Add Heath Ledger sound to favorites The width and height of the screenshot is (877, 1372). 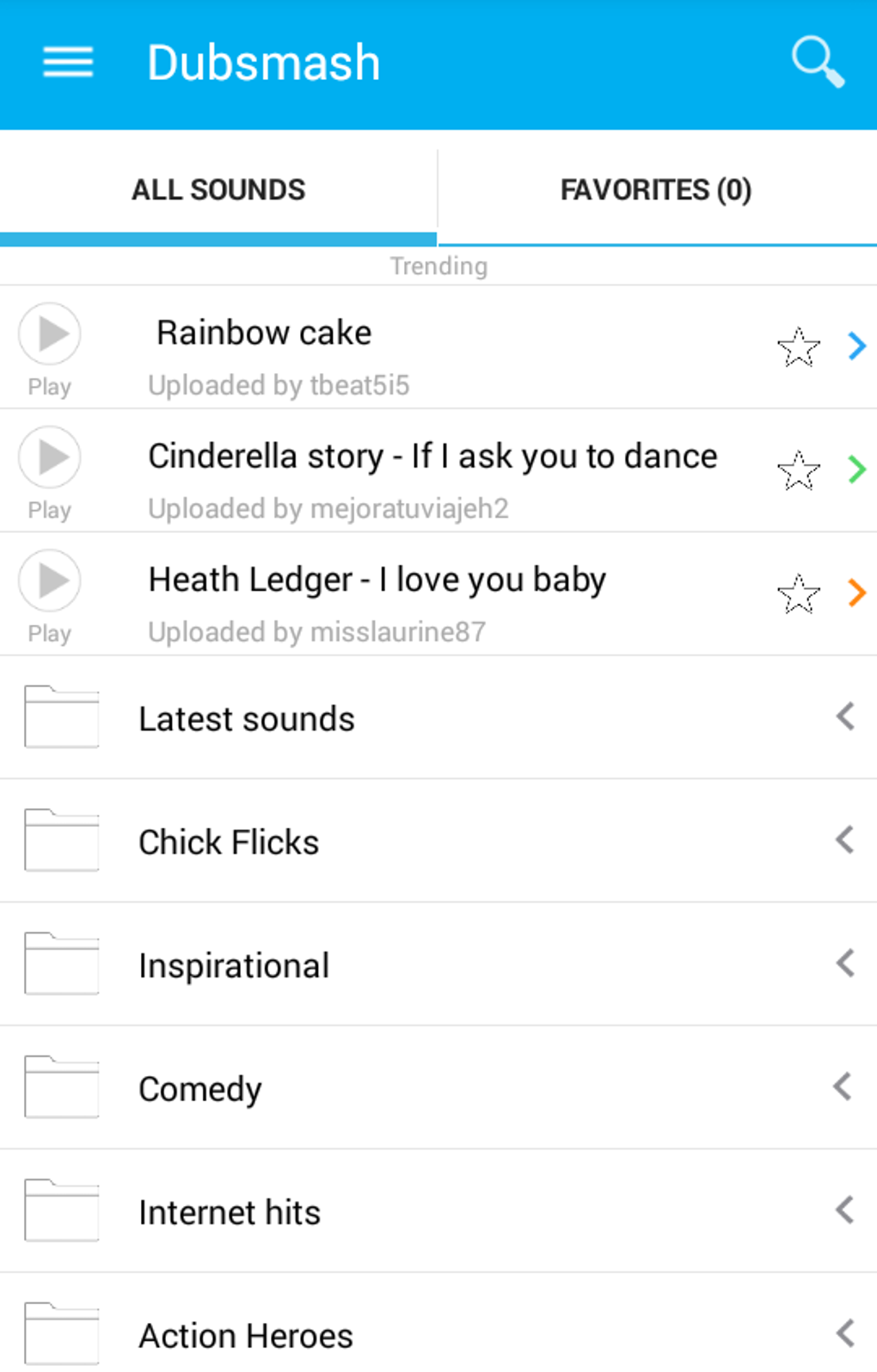pyautogui.click(x=799, y=594)
